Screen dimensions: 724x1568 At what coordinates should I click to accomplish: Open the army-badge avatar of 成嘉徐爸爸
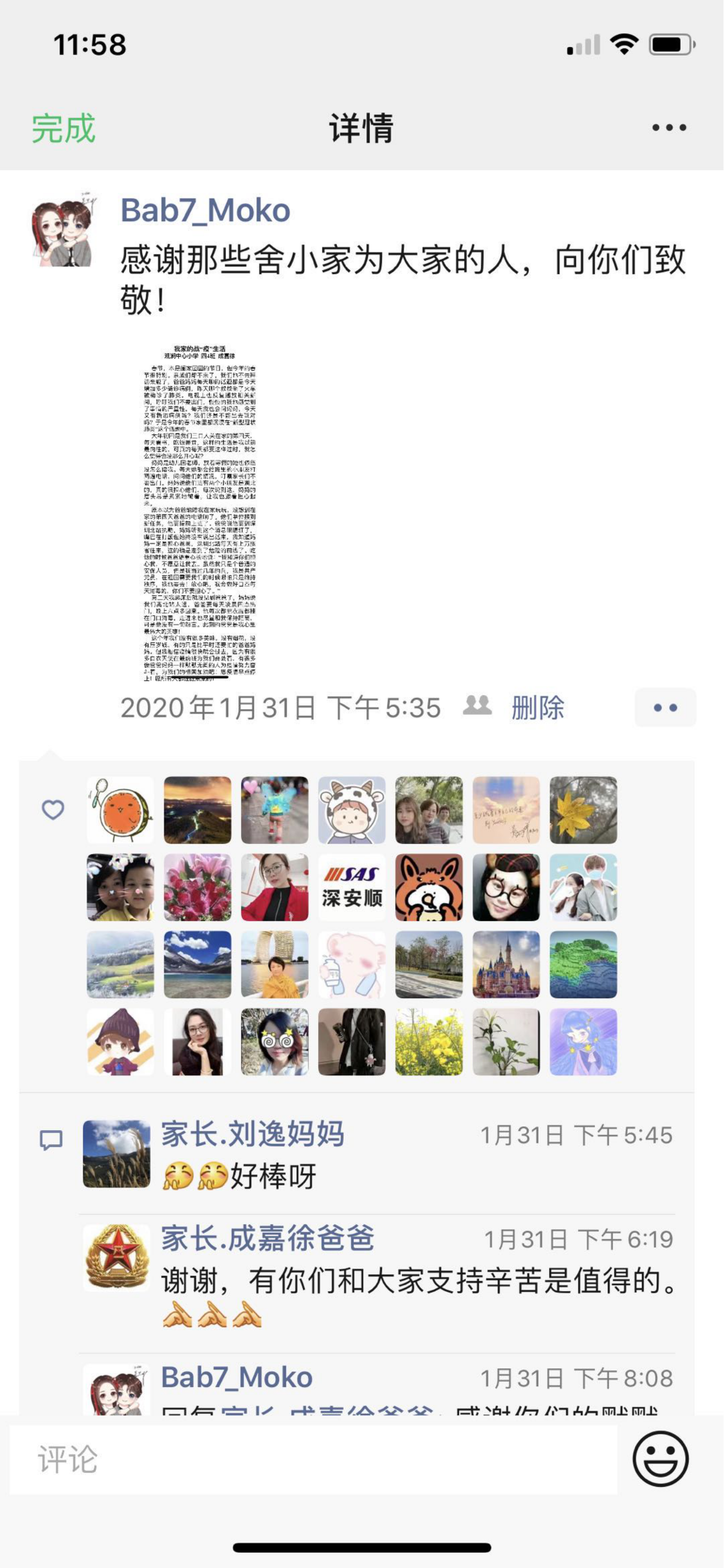[116, 1257]
